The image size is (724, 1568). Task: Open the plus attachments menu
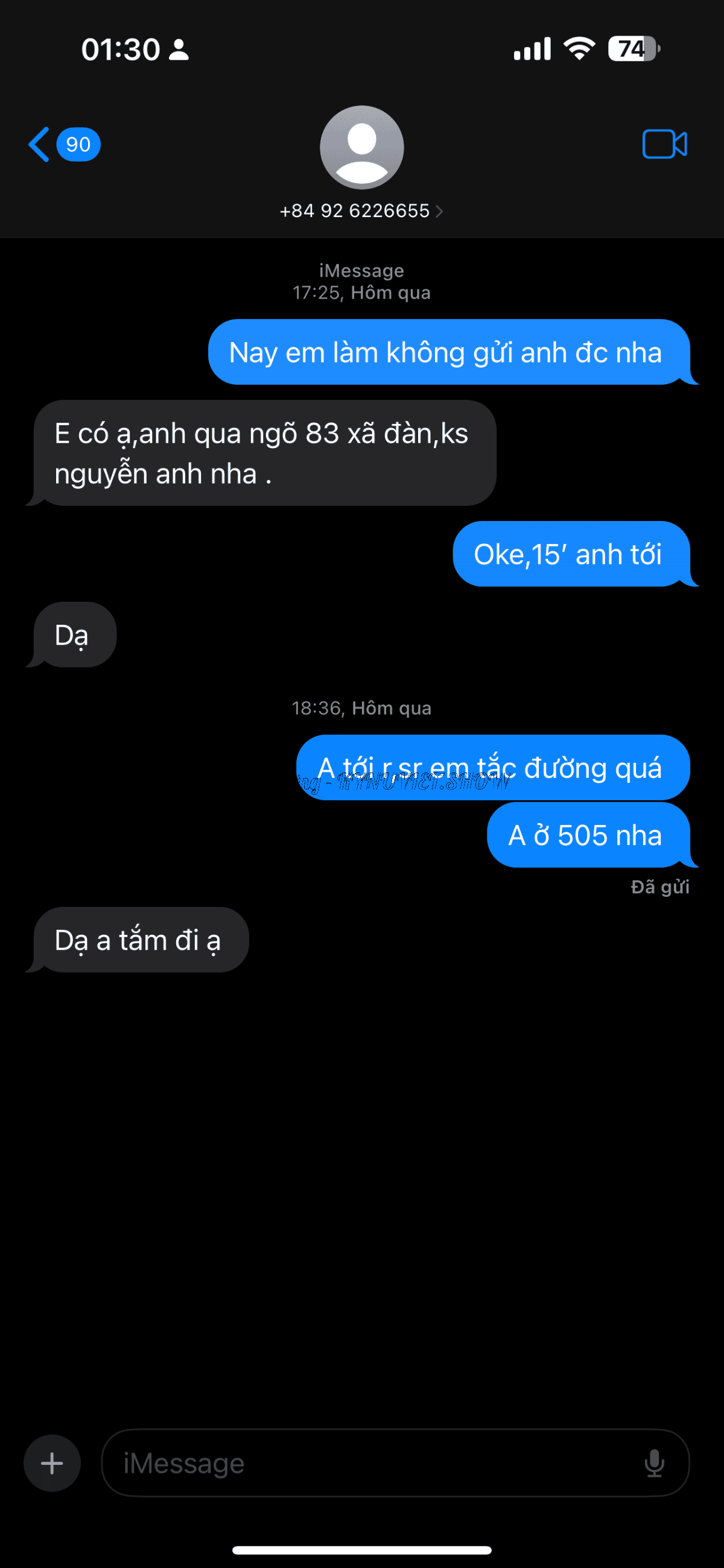click(x=52, y=1462)
